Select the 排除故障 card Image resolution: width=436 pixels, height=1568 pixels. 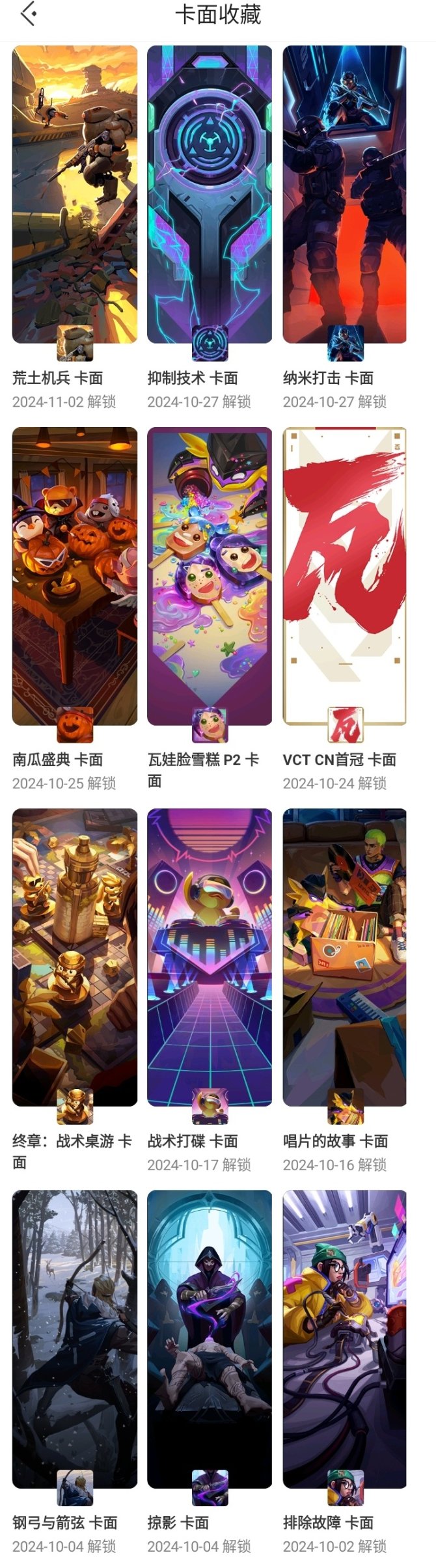click(x=344, y=1338)
